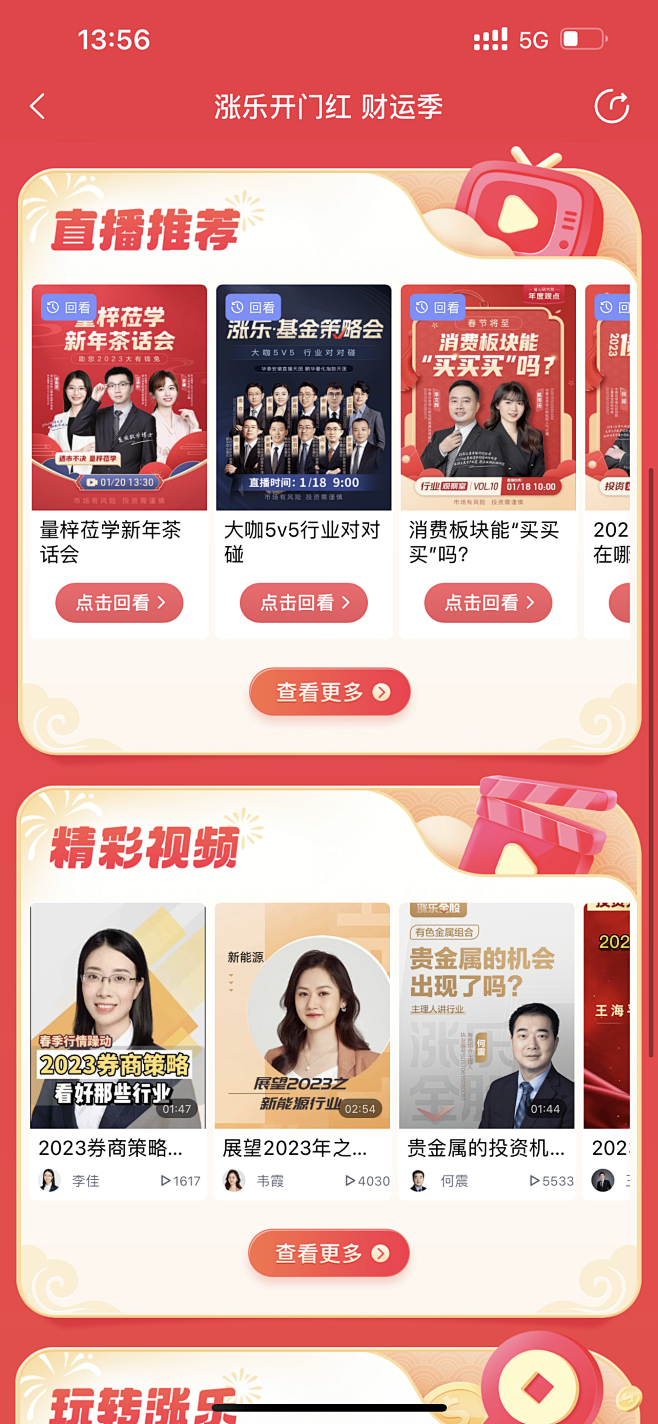Play the 贵金属的投资机会 video by 何震
The image size is (658, 1424).
pos(486,1016)
